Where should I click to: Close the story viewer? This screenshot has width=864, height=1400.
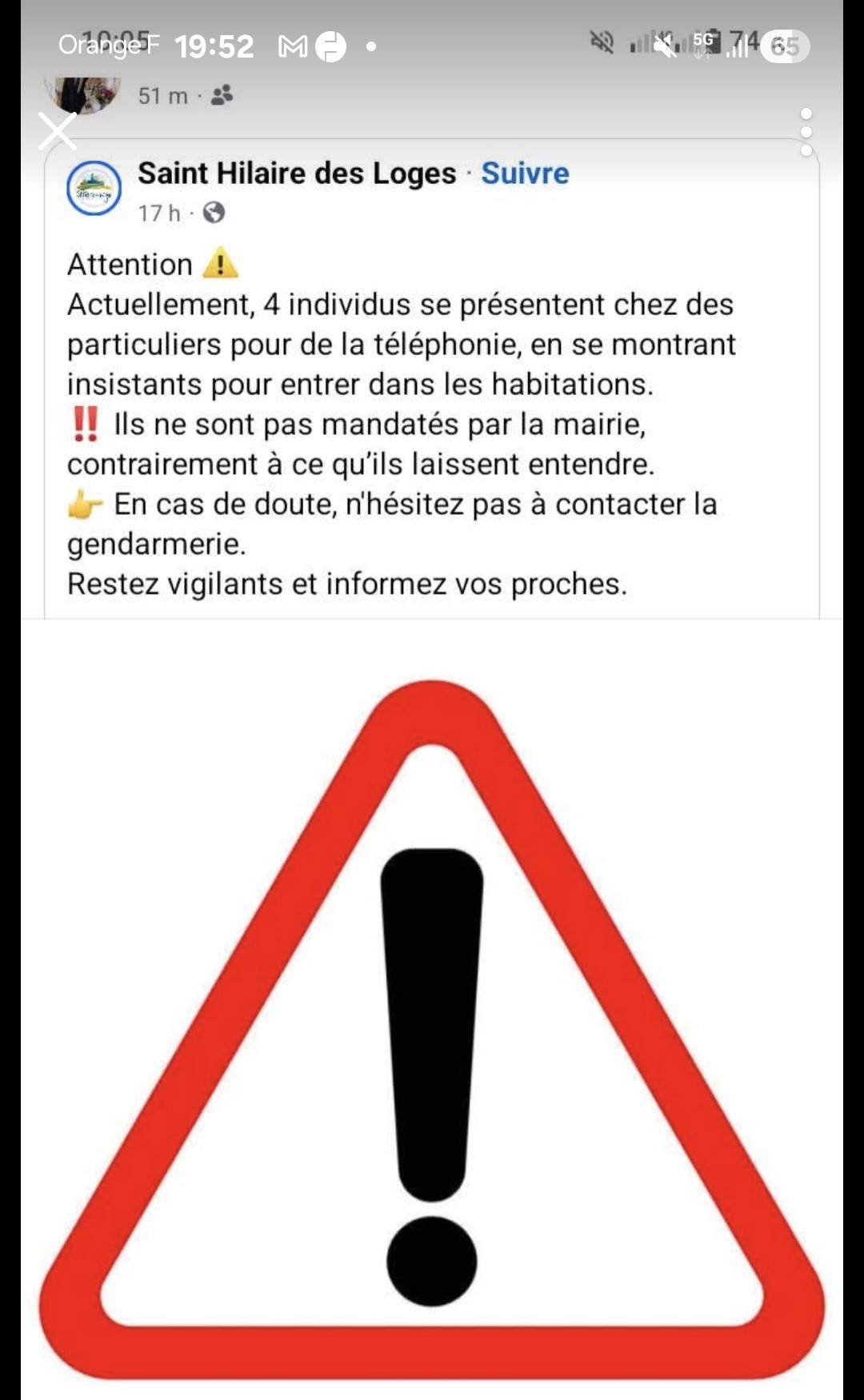click(x=58, y=131)
